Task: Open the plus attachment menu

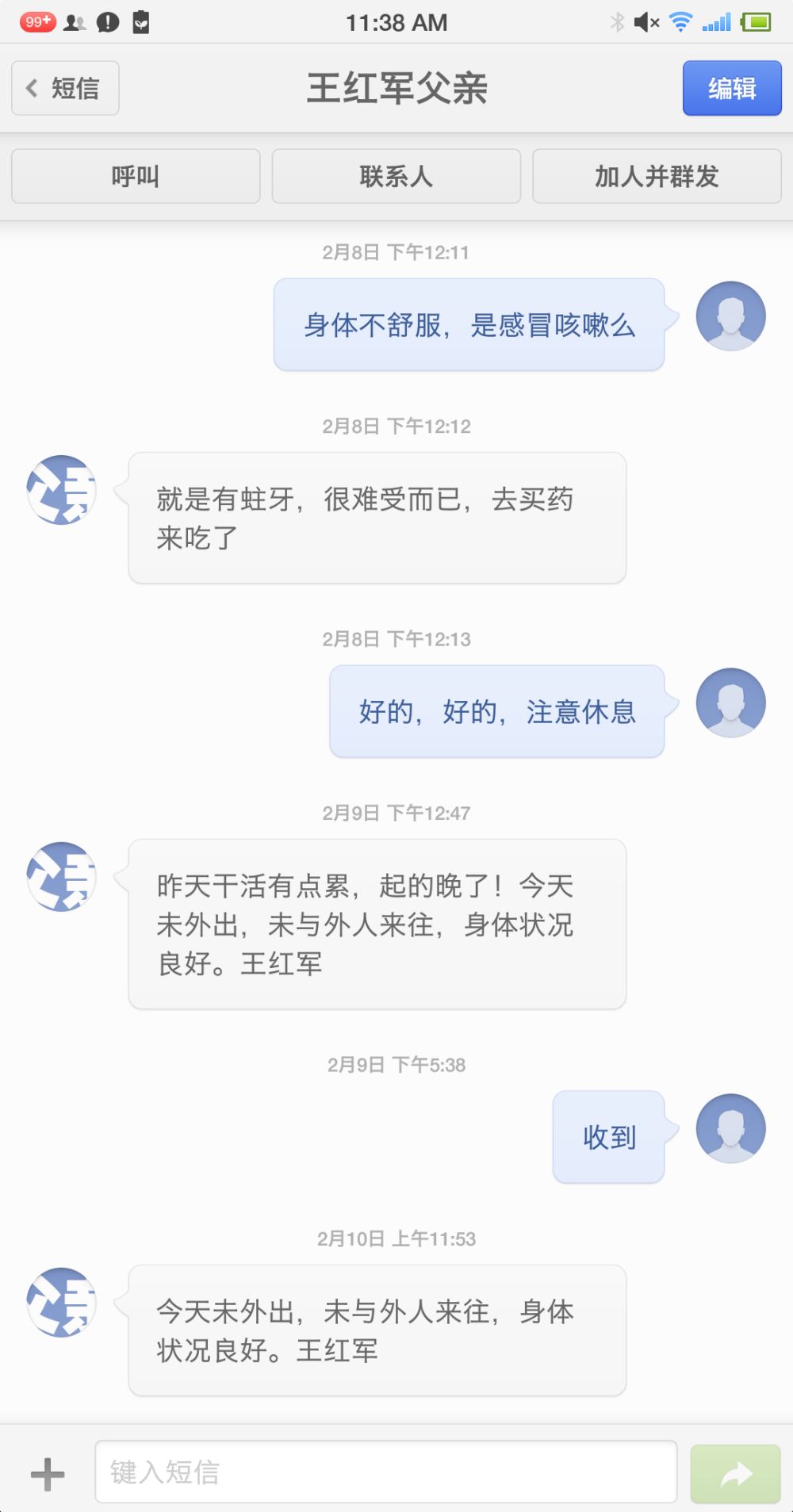Action: 48,1473
